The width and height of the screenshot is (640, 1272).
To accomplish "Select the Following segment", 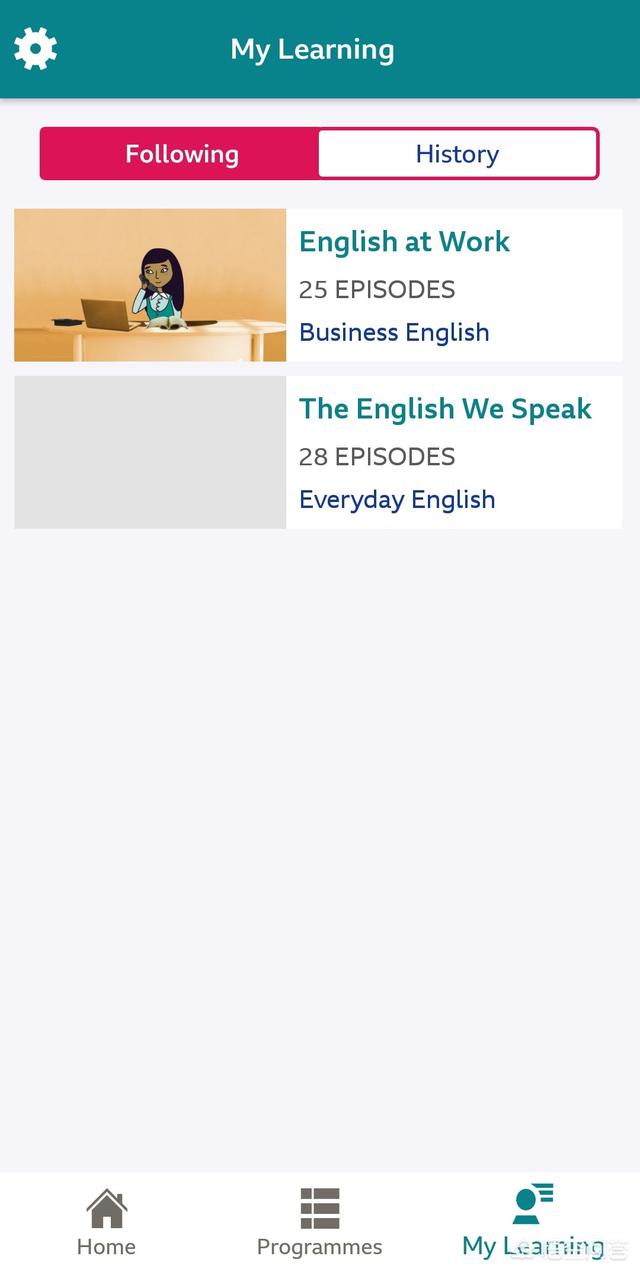I will (x=181, y=154).
